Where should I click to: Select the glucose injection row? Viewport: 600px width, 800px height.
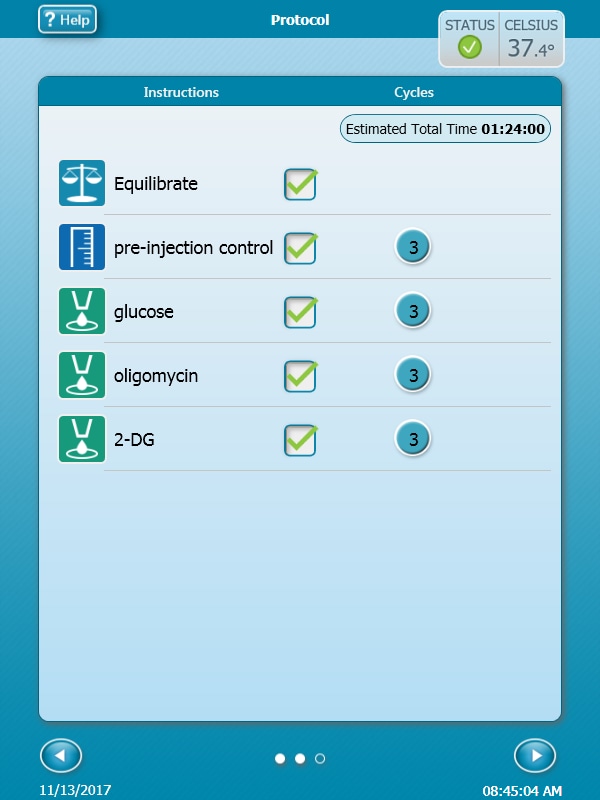(144, 312)
